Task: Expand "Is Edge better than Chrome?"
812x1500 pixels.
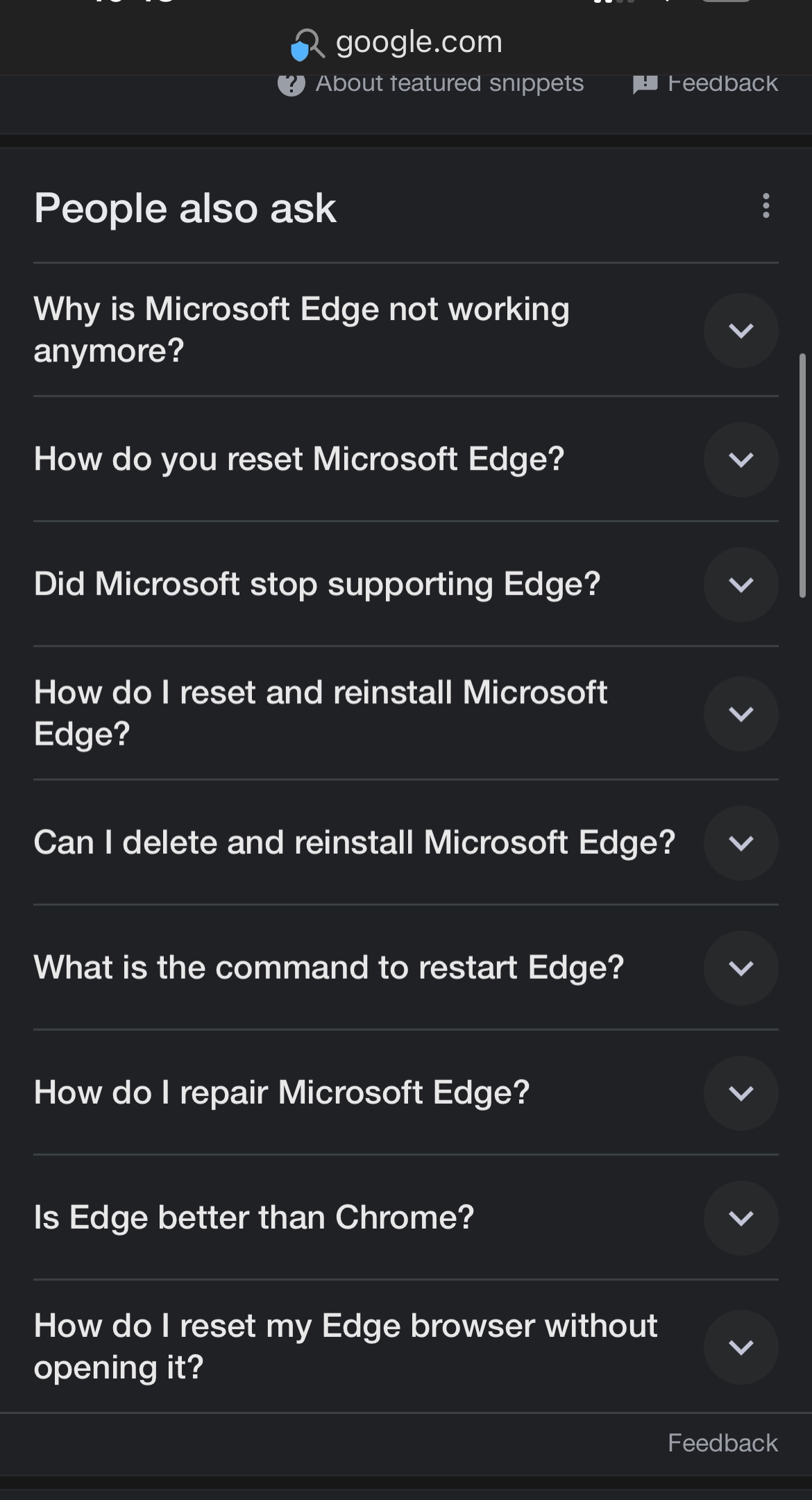Action: (x=741, y=1217)
